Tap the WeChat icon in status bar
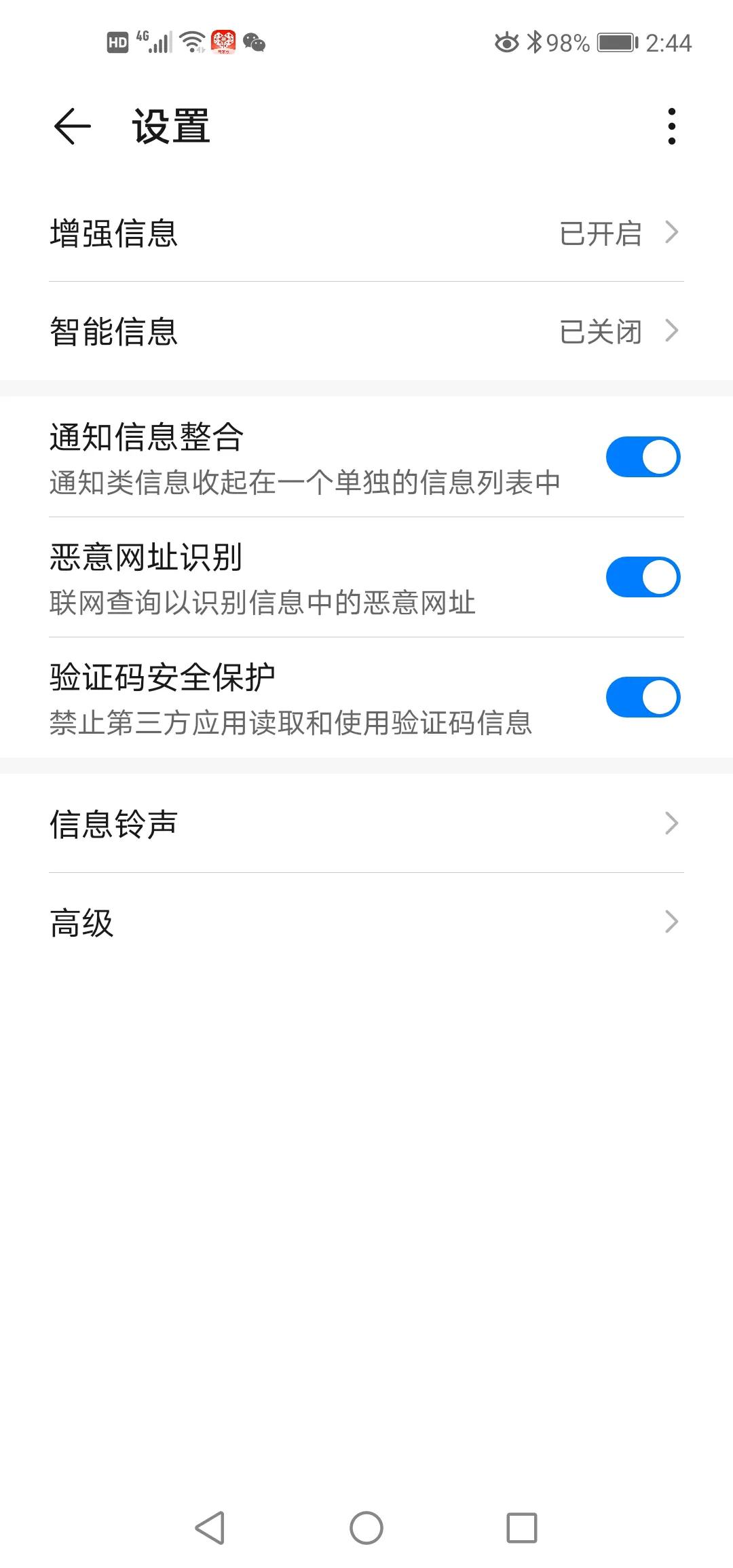 click(x=253, y=42)
